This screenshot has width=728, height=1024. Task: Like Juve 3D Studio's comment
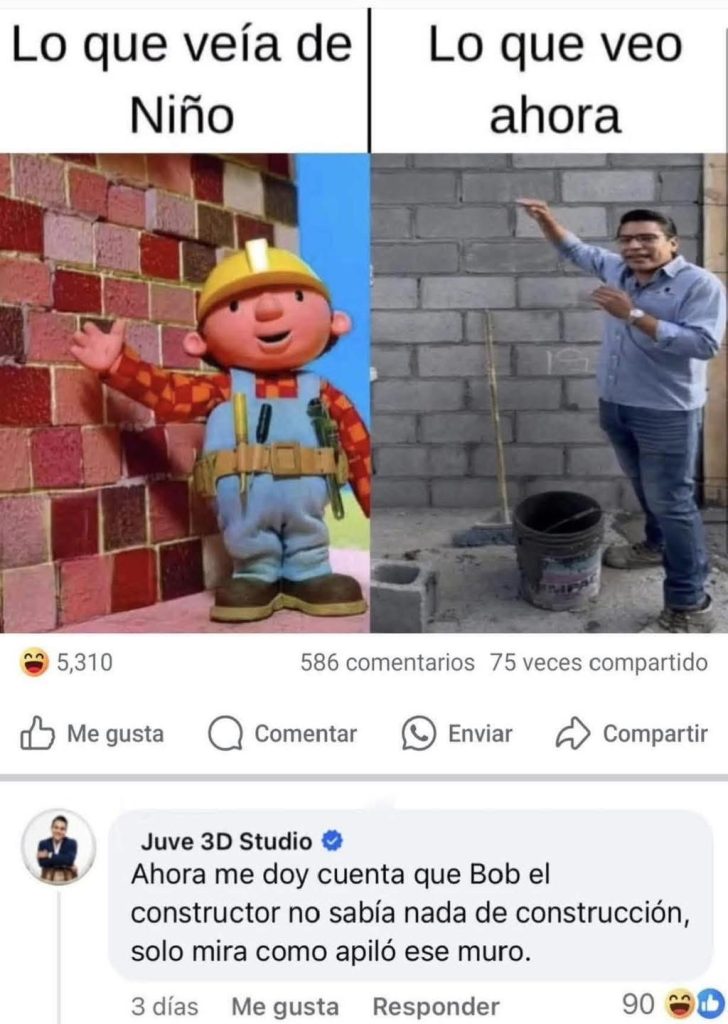point(285,1006)
